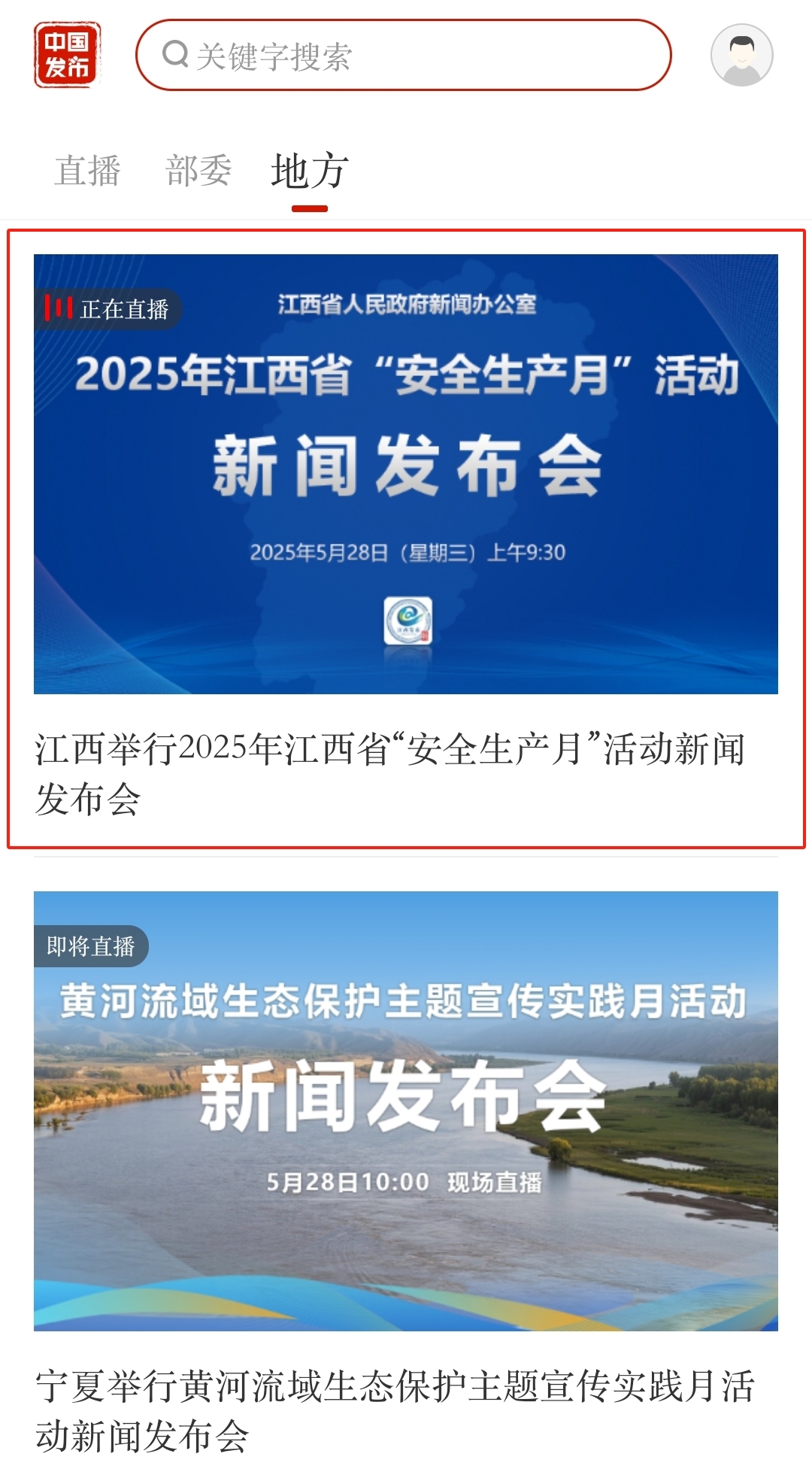Switch to the 部委 tab
812x1481 pixels.
[x=198, y=171]
